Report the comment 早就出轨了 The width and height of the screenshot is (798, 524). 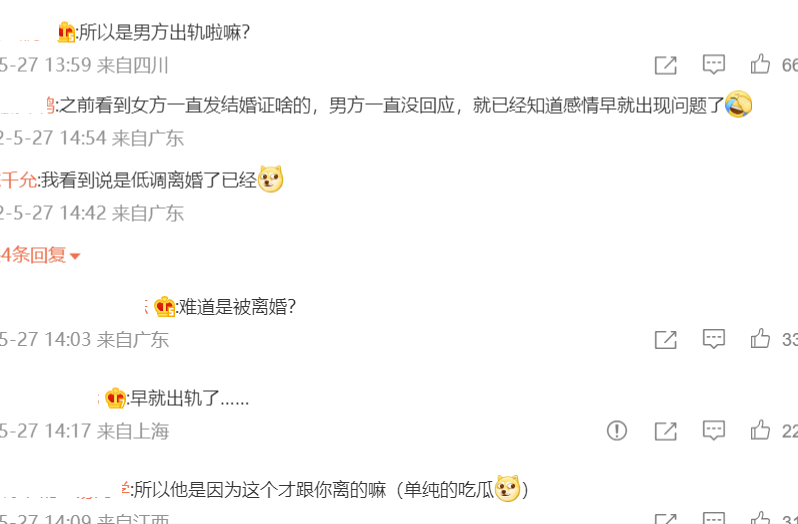(x=617, y=431)
